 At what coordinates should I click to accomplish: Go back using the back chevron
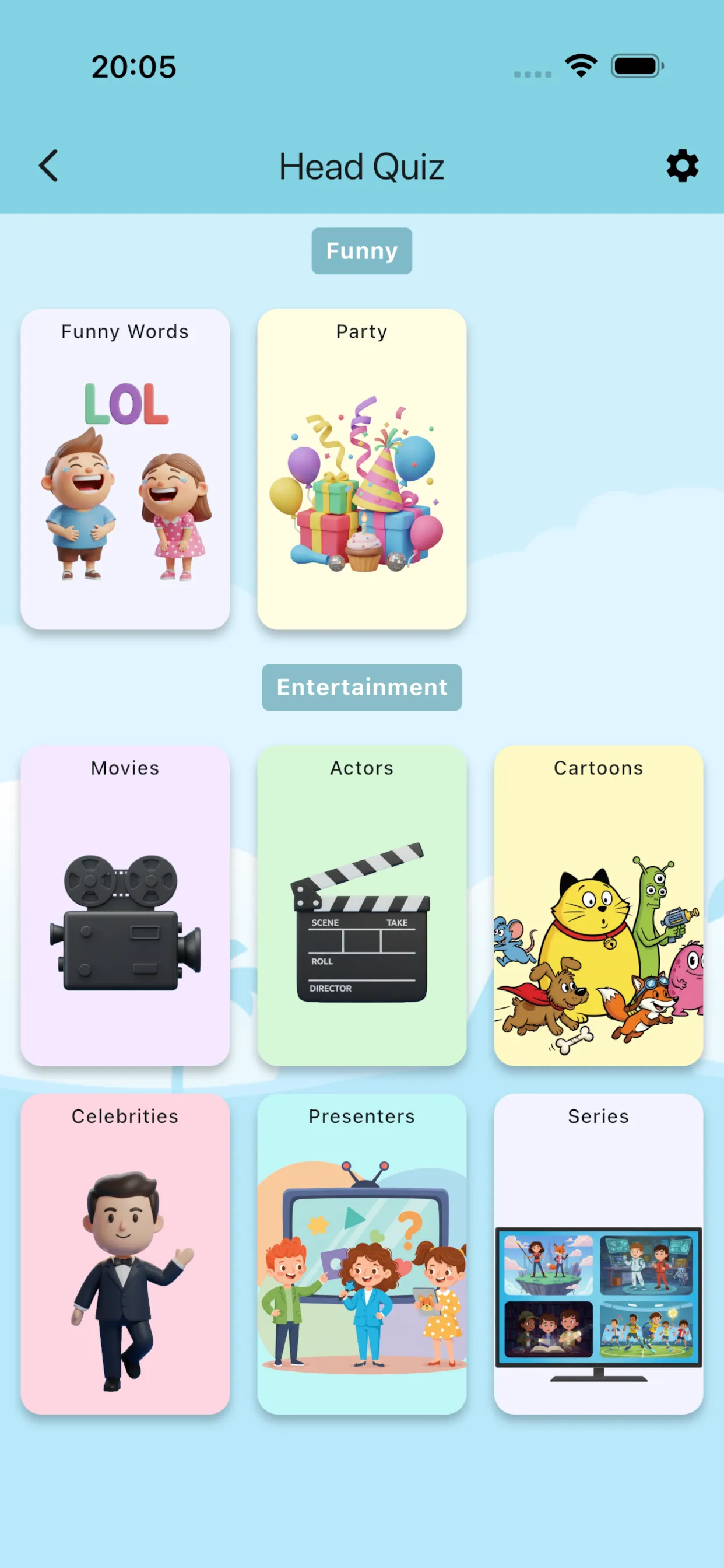tap(48, 166)
